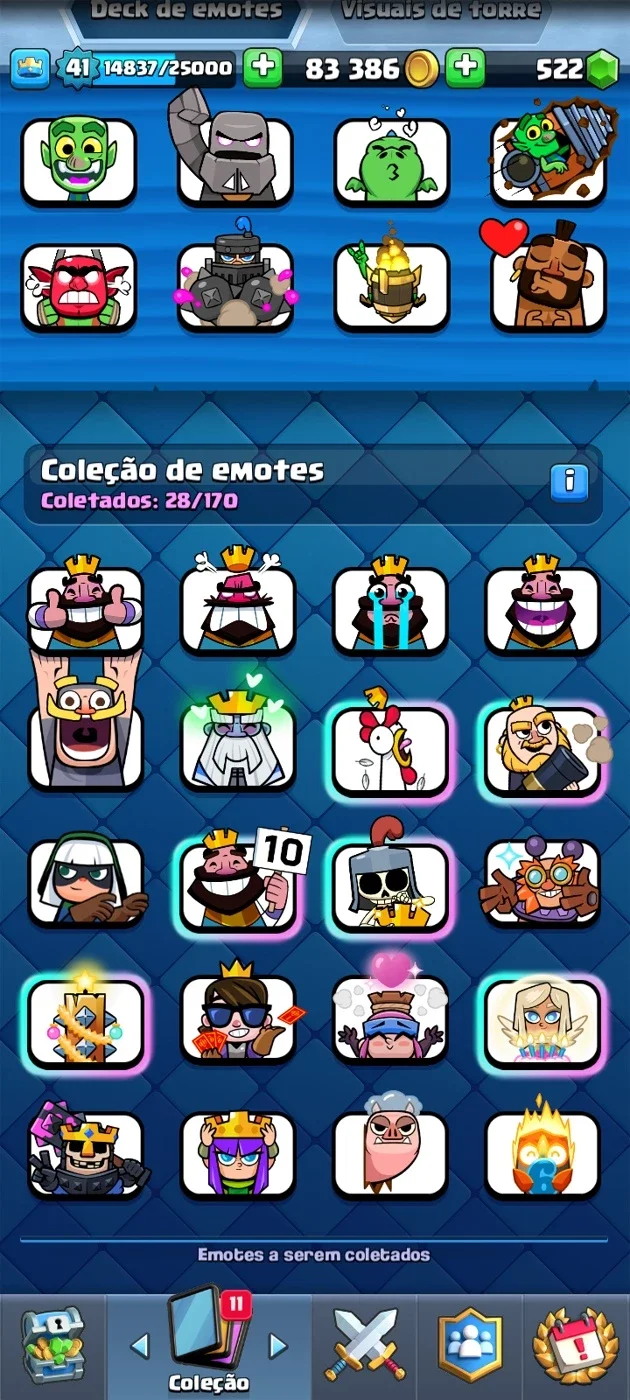Tap the right arrow next to Coleção
Image resolution: width=630 pixels, height=1400 pixels.
278,1346
